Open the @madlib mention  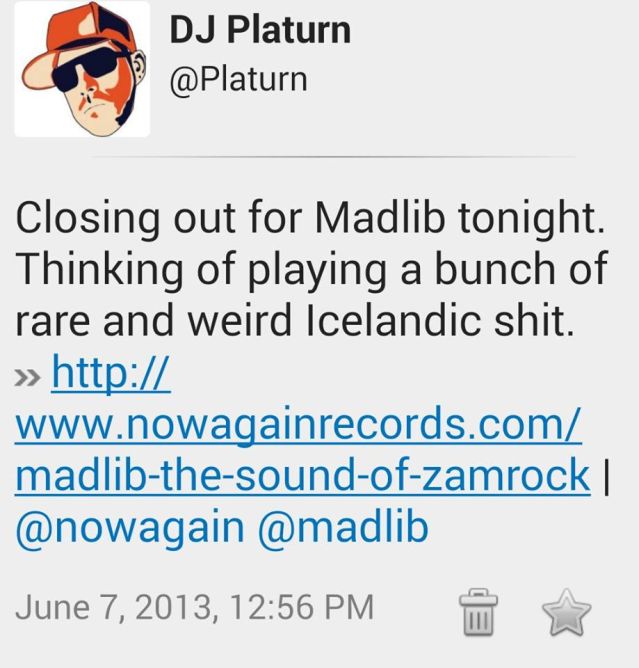pos(342,526)
